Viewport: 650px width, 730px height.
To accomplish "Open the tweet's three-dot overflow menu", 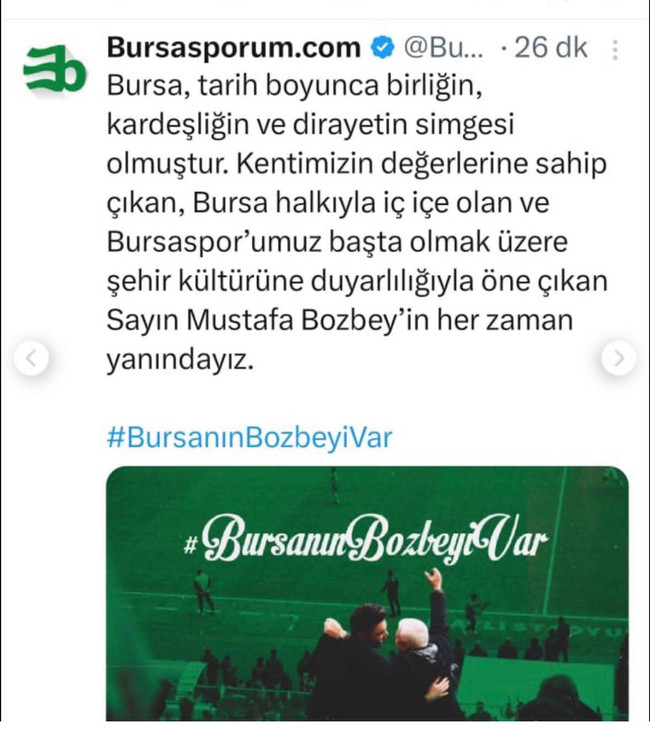I will tap(615, 49).
